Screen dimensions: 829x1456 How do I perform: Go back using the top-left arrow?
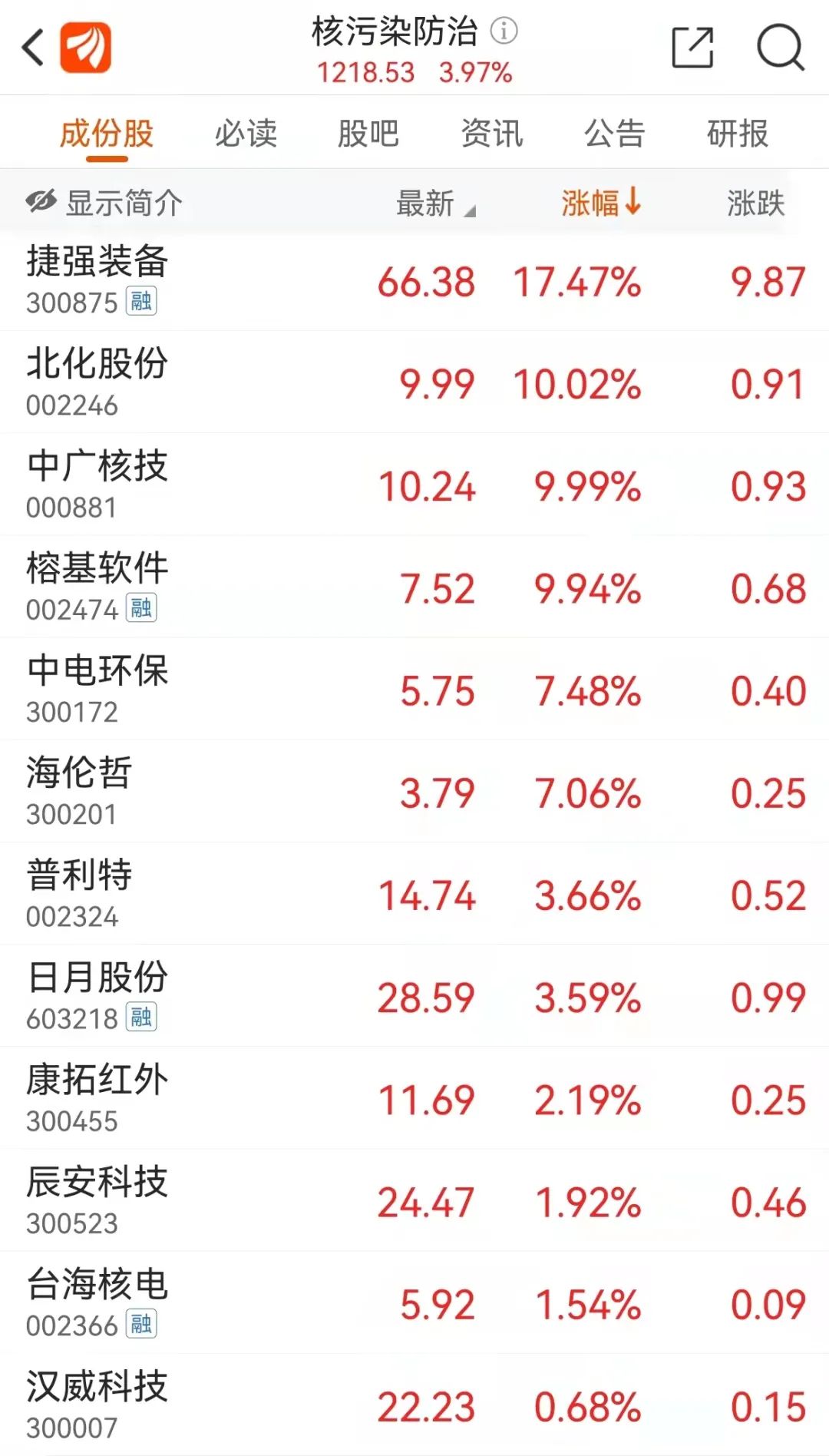tap(33, 48)
